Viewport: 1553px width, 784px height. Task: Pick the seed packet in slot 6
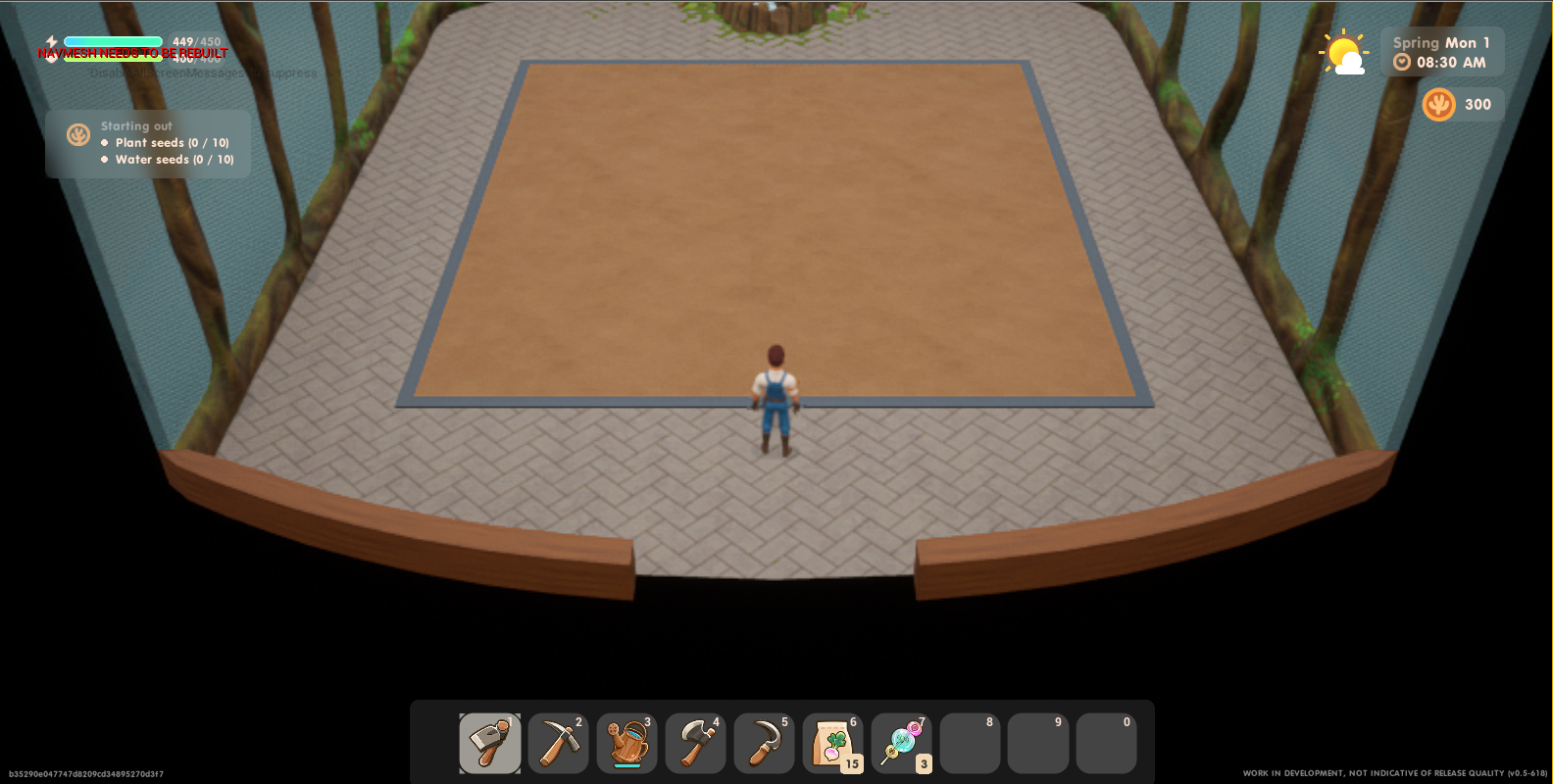tap(832, 743)
